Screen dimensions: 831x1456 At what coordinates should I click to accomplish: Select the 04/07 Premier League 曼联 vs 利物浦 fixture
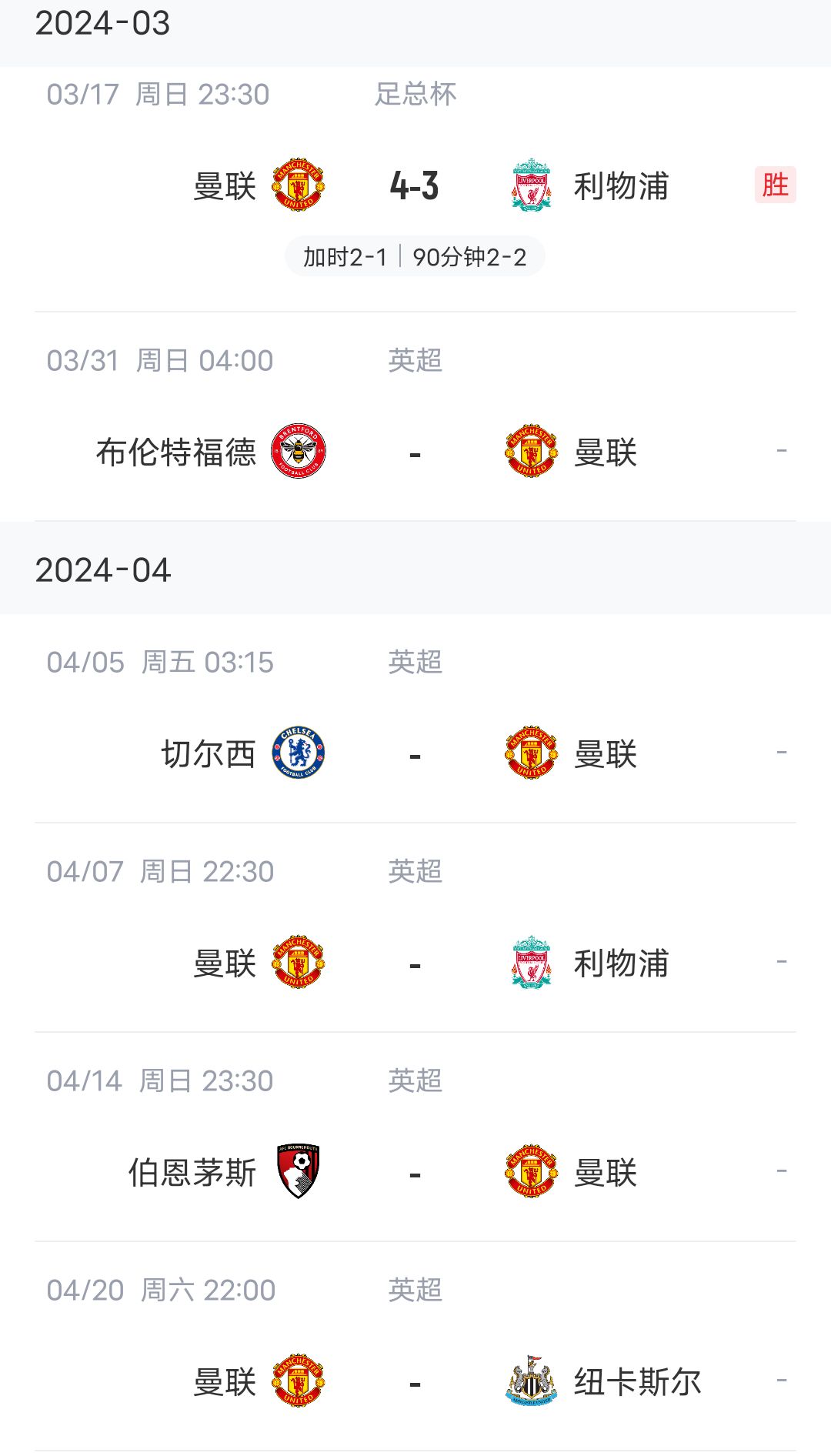click(x=415, y=963)
